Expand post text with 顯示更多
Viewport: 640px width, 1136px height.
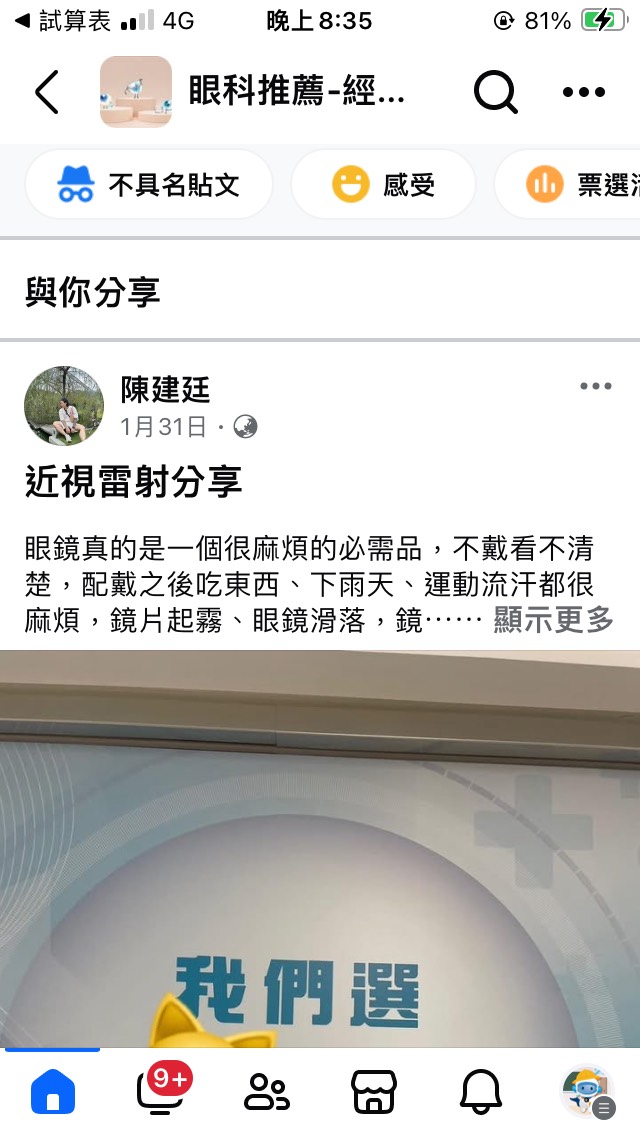click(553, 620)
